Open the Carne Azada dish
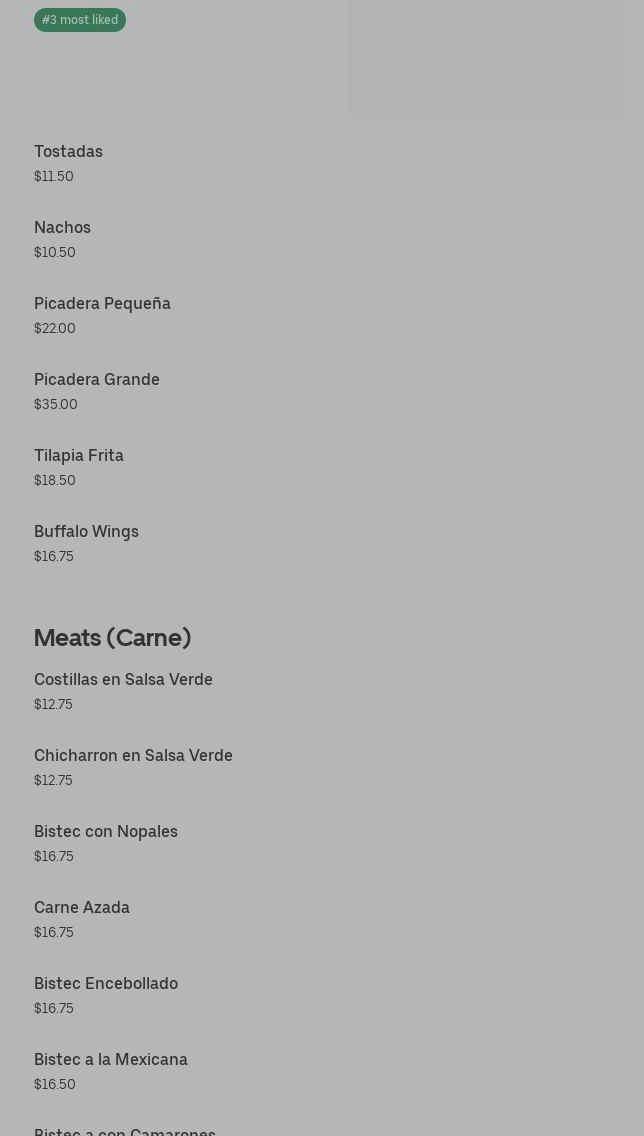Image resolution: width=644 pixels, height=1136 pixels. (82, 908)
